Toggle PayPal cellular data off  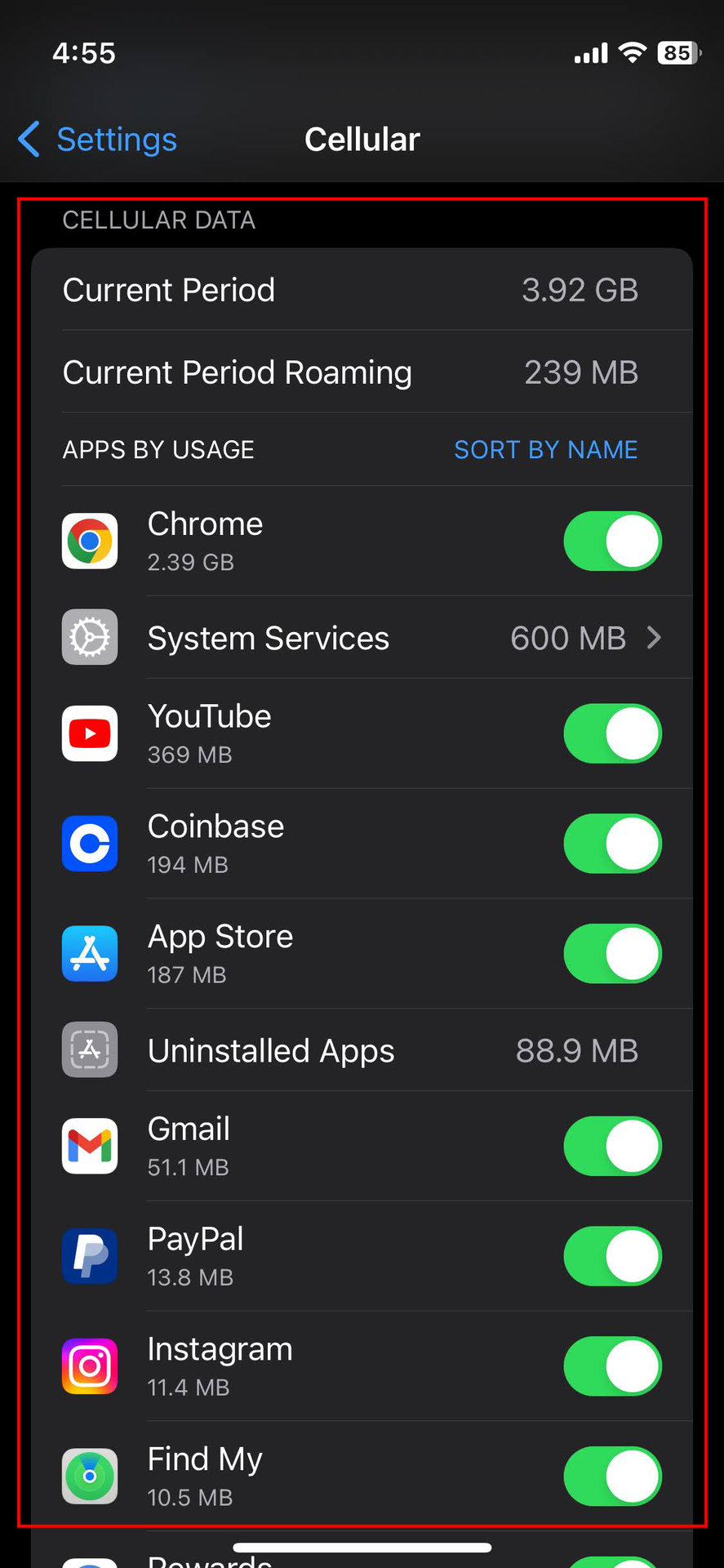(x=612, y=1256)
